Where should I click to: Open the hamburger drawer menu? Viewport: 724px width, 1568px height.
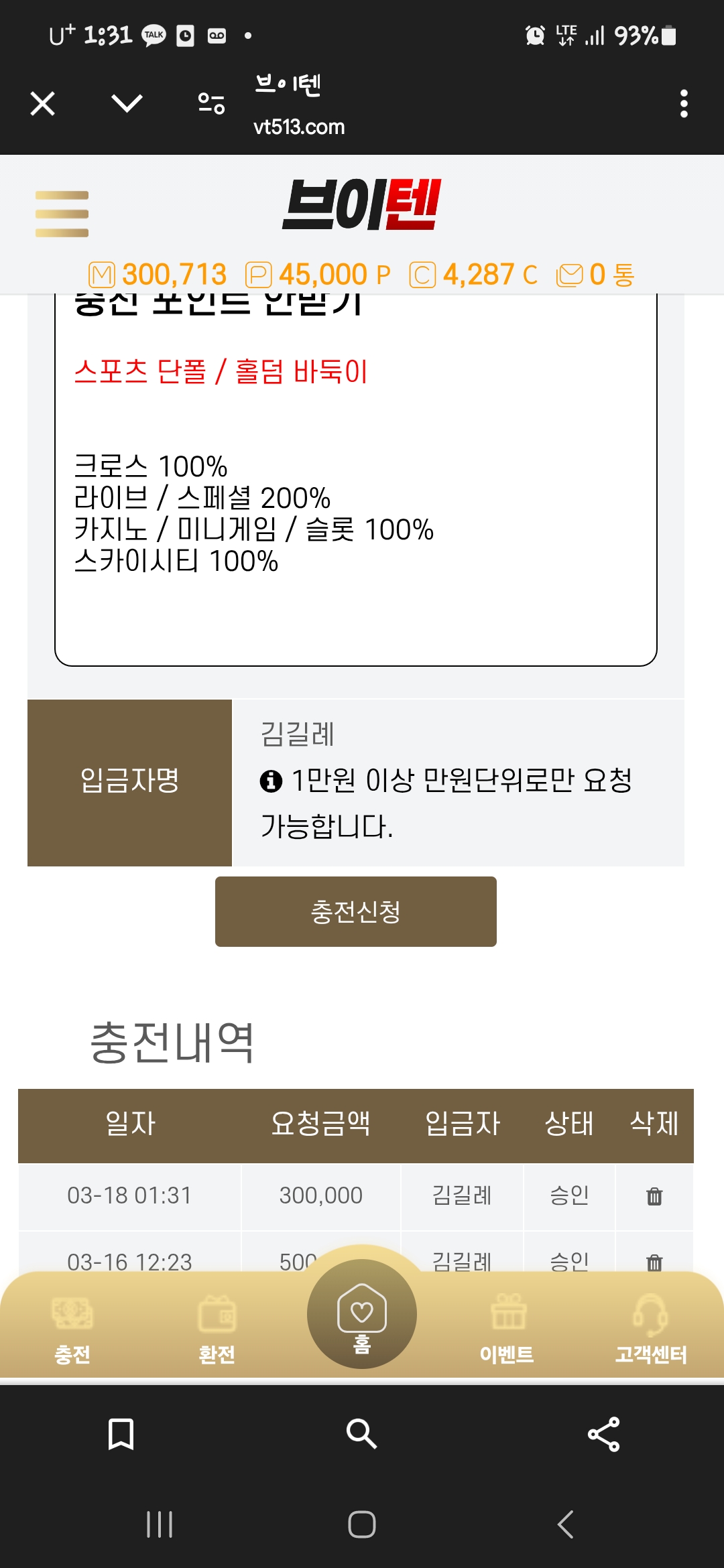pos(62,214)
